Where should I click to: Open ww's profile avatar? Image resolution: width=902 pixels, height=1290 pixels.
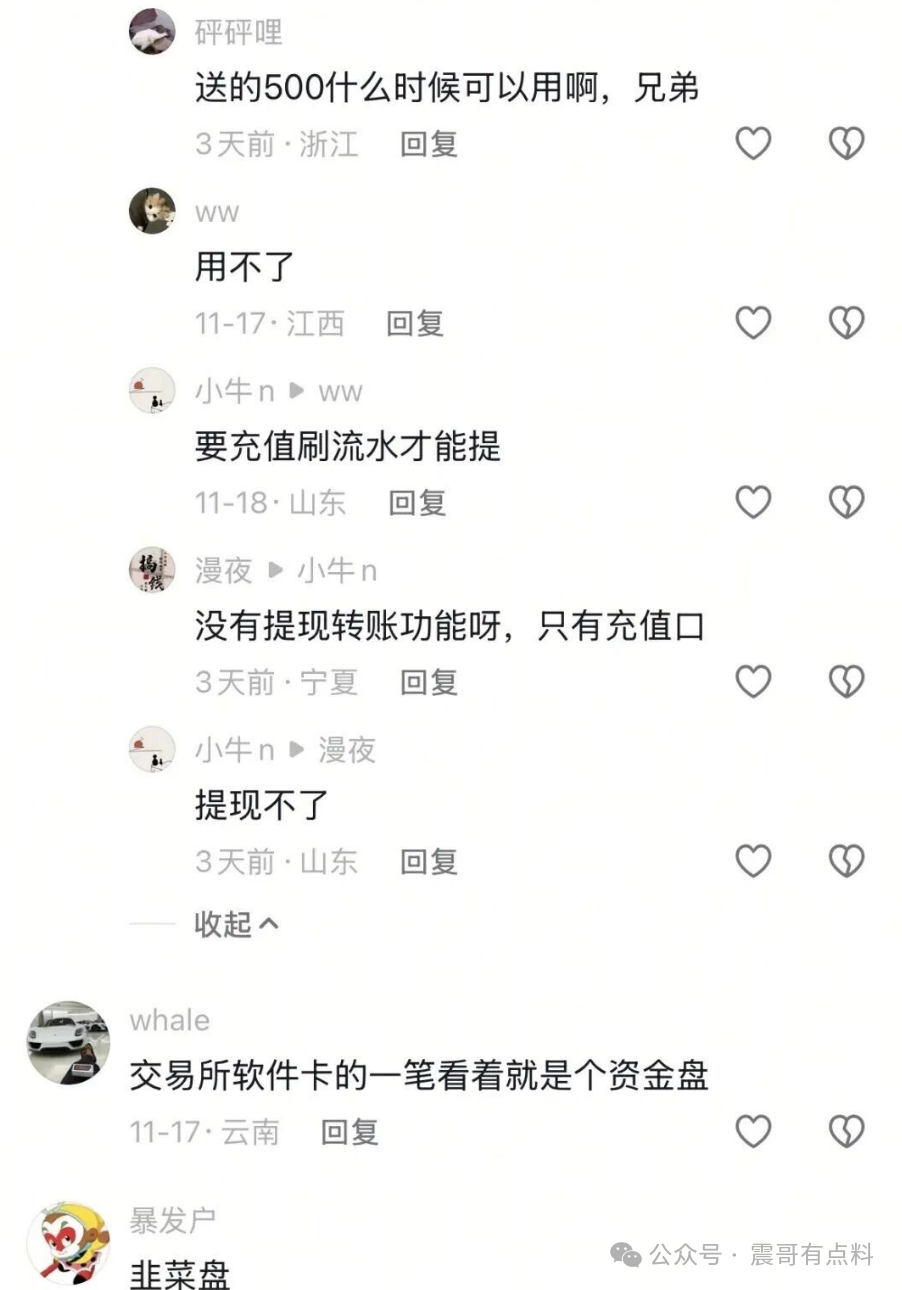(152, 210)
